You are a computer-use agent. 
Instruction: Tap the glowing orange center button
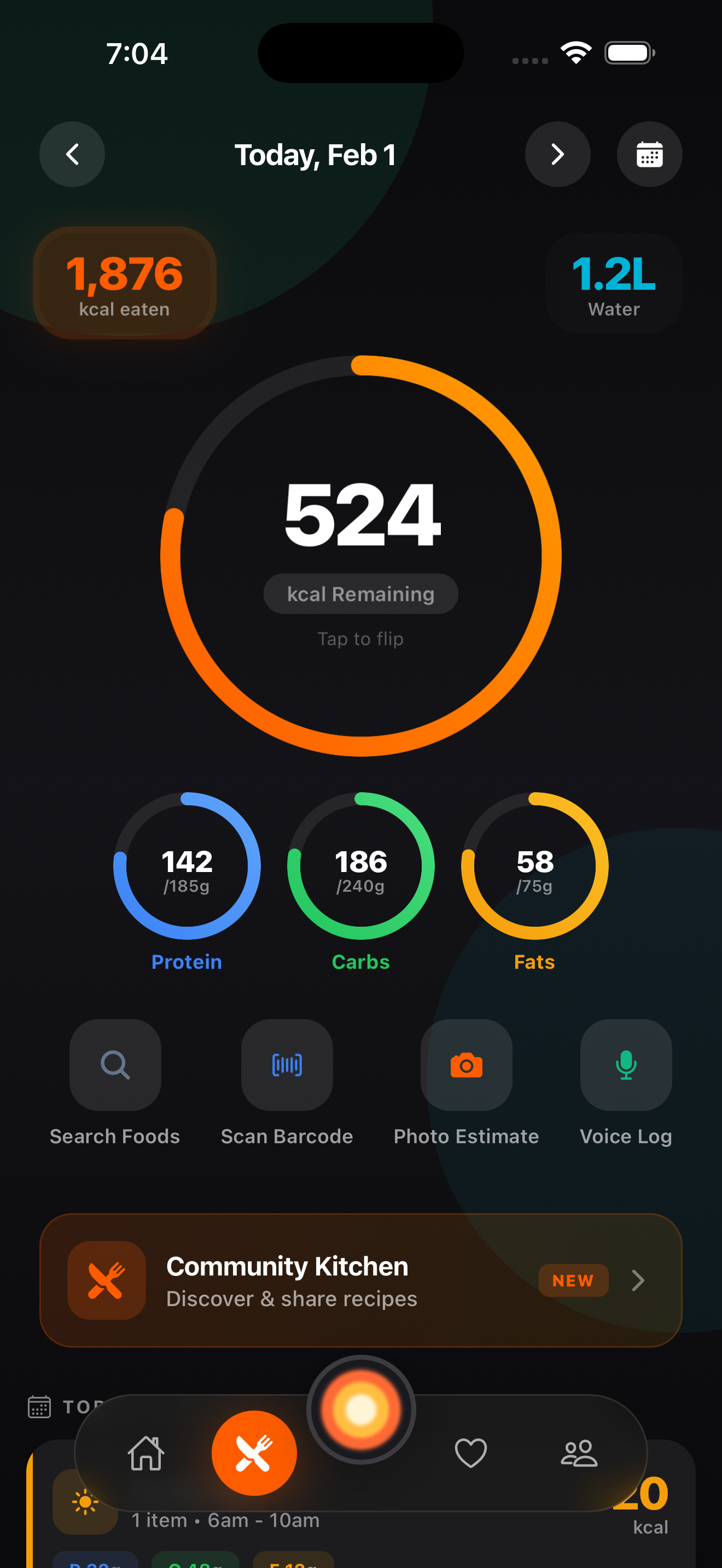coord(361,1410)
